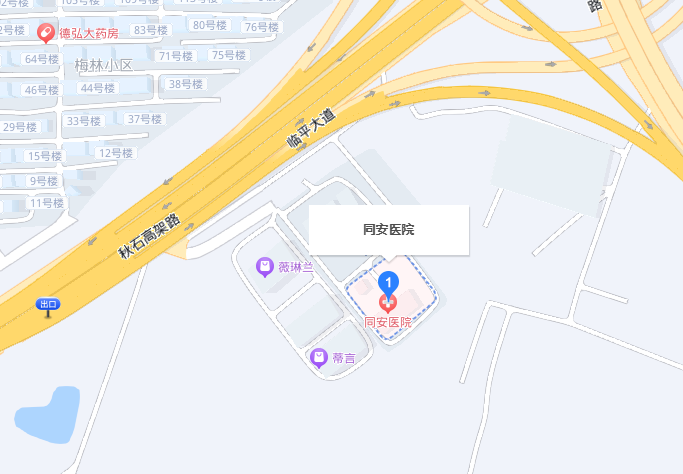Select the 蒂言 shop marker

click(x=319, y=357)
